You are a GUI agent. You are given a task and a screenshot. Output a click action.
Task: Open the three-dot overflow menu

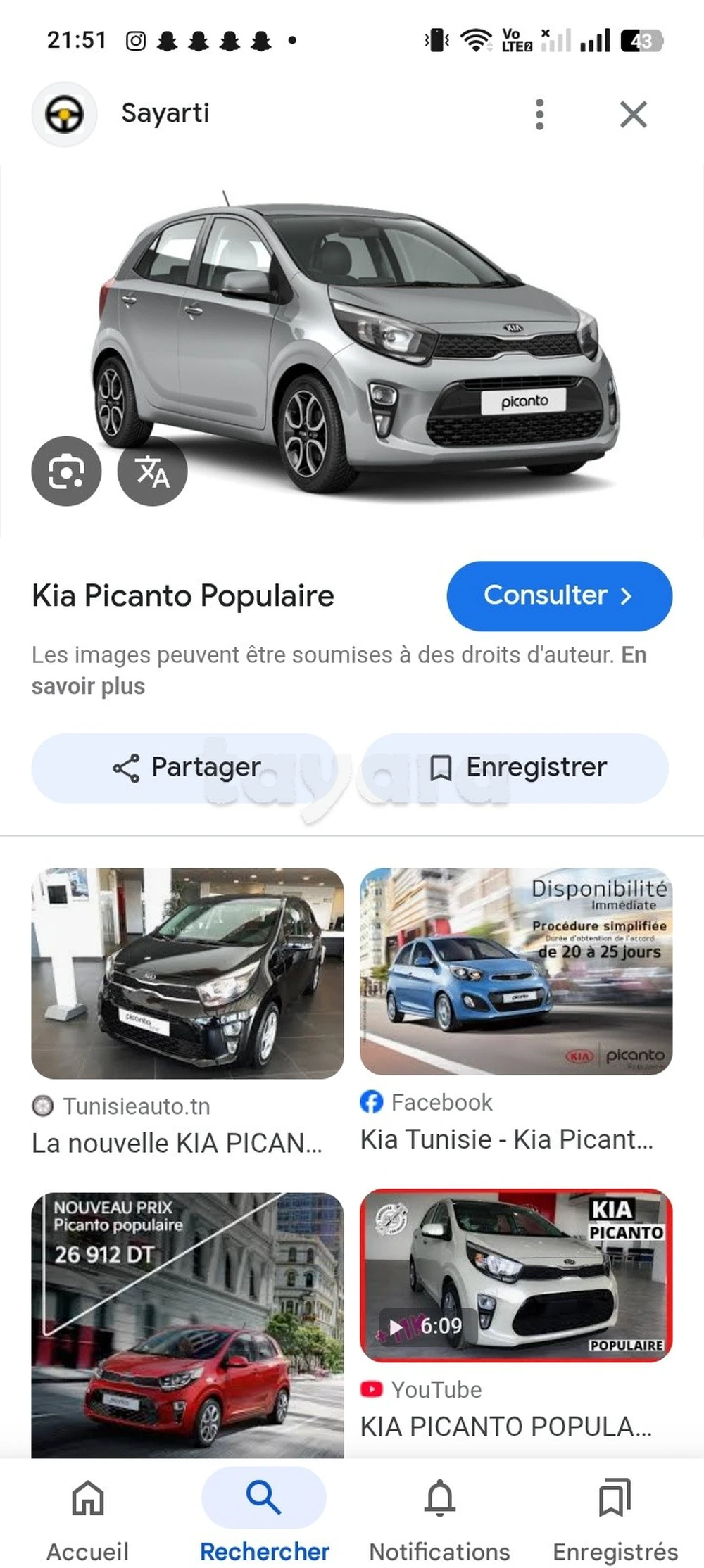click(539, 113)
